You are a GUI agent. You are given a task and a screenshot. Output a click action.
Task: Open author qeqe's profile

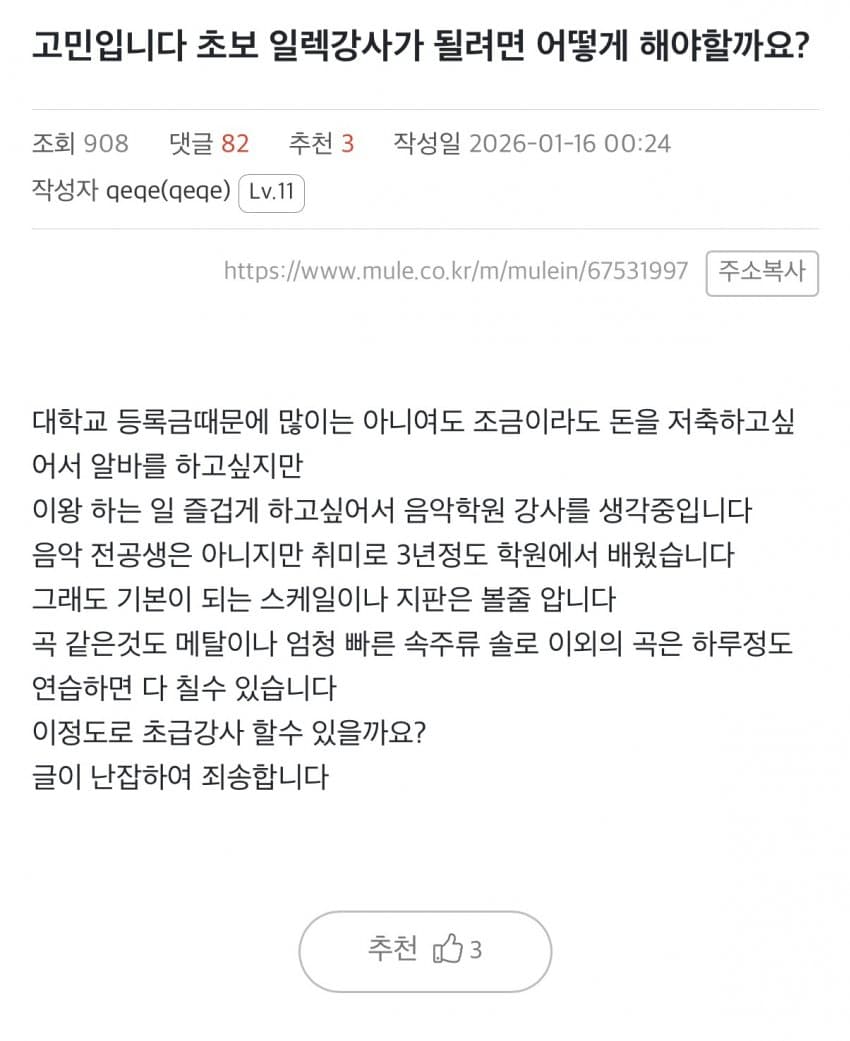[x=167, y=192]
